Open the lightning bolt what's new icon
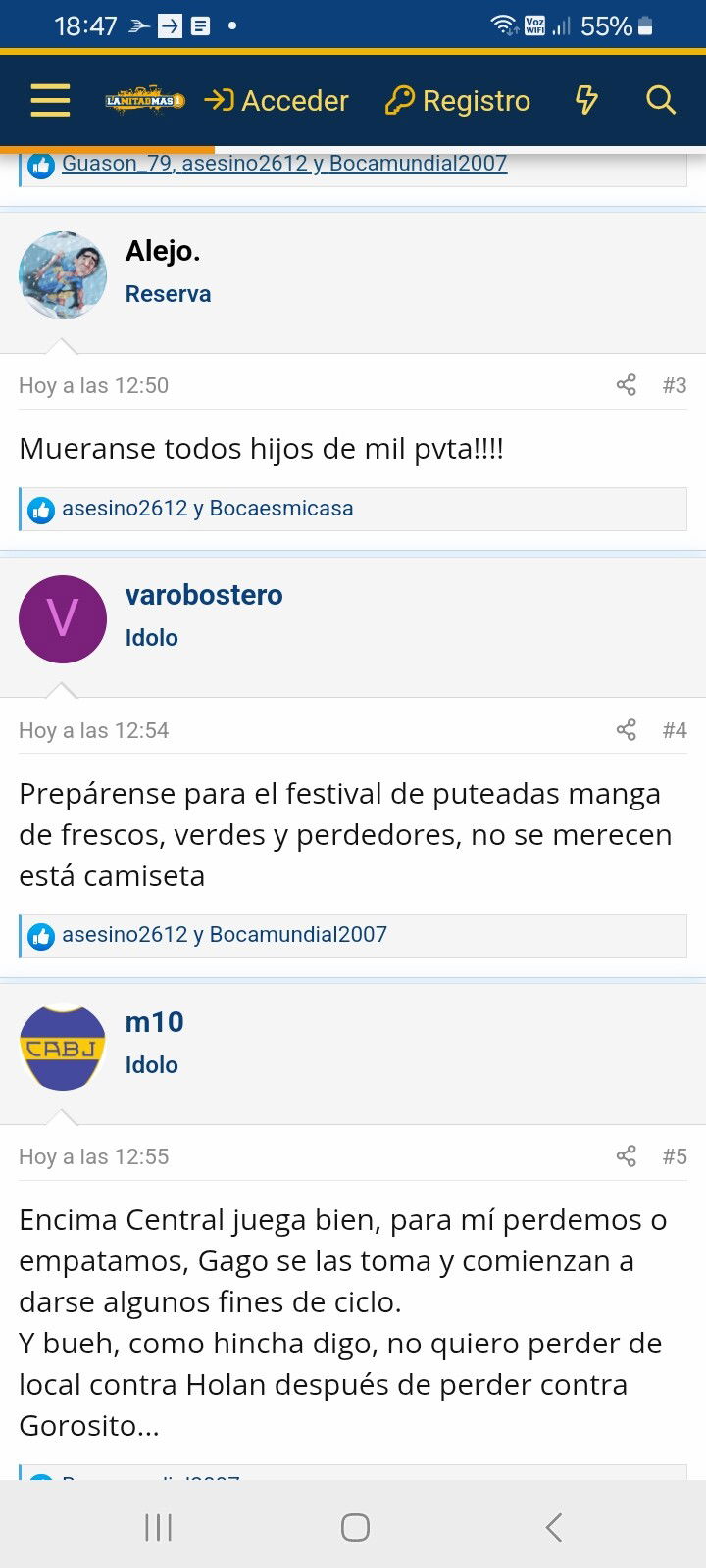 [585, 100]
